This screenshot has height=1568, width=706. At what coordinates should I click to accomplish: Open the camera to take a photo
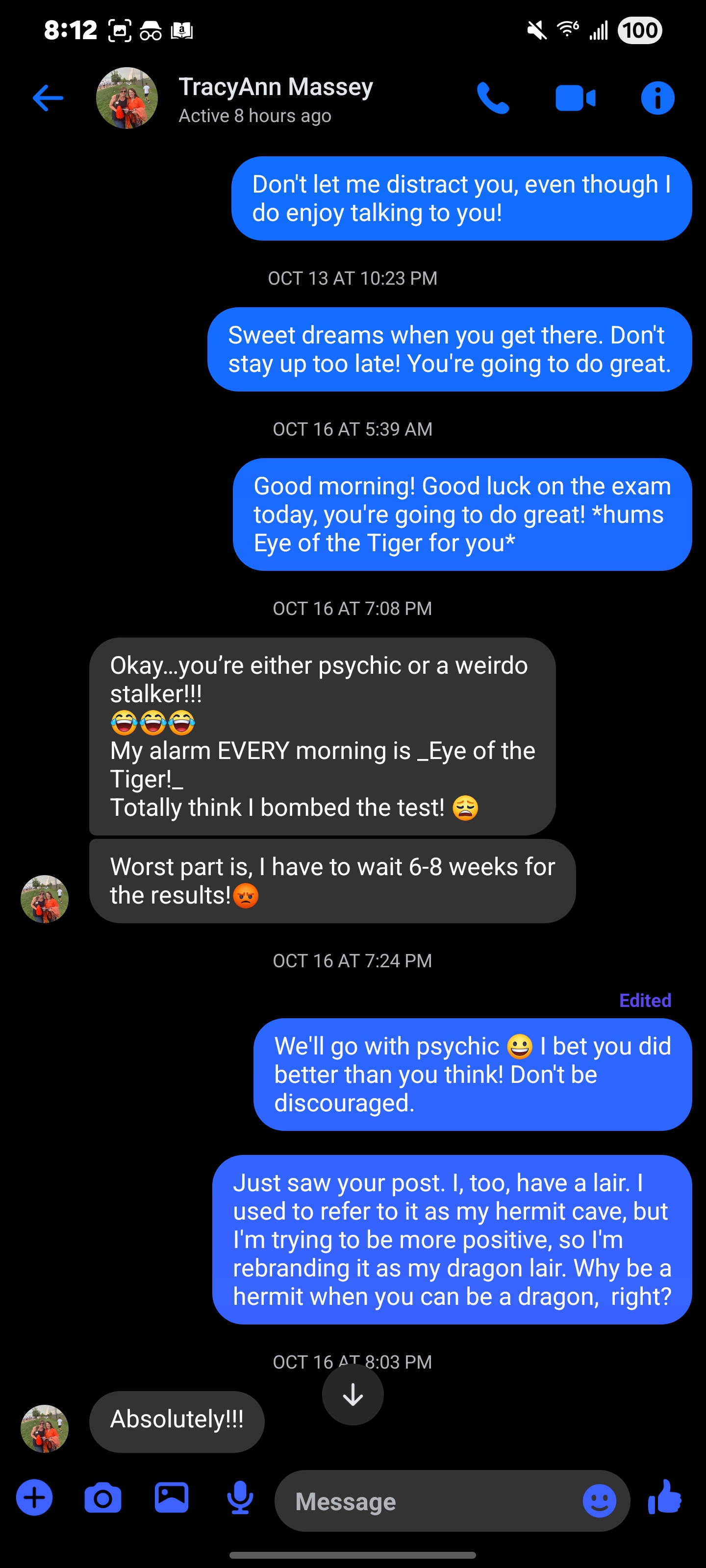coord(103,1498)
